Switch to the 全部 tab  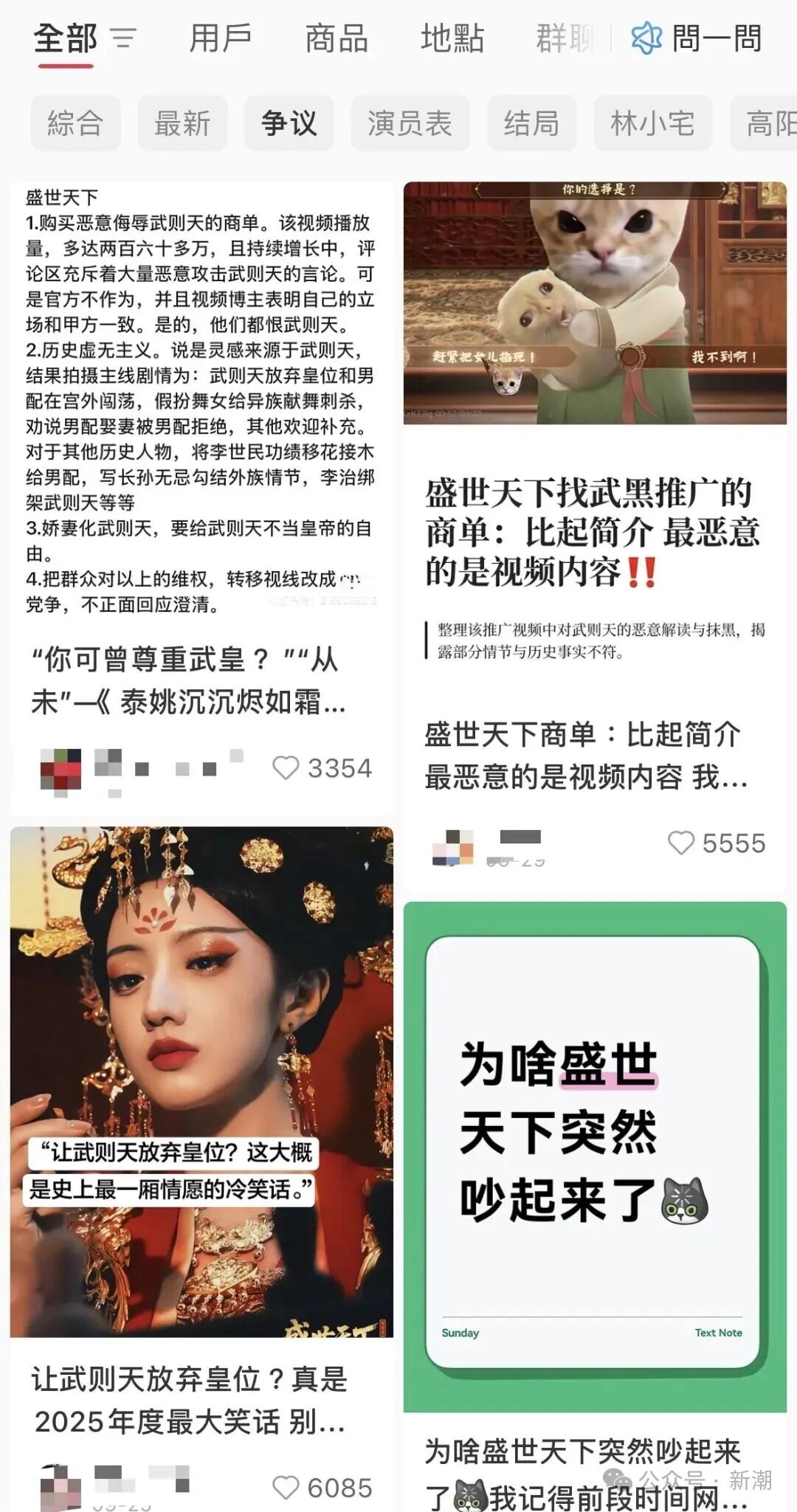[x=65, y=38]
